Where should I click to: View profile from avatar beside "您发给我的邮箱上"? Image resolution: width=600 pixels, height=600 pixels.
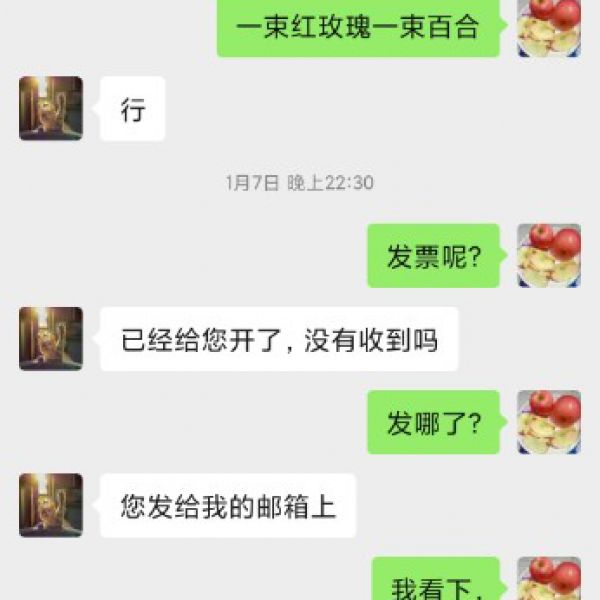tap(51, 505)
